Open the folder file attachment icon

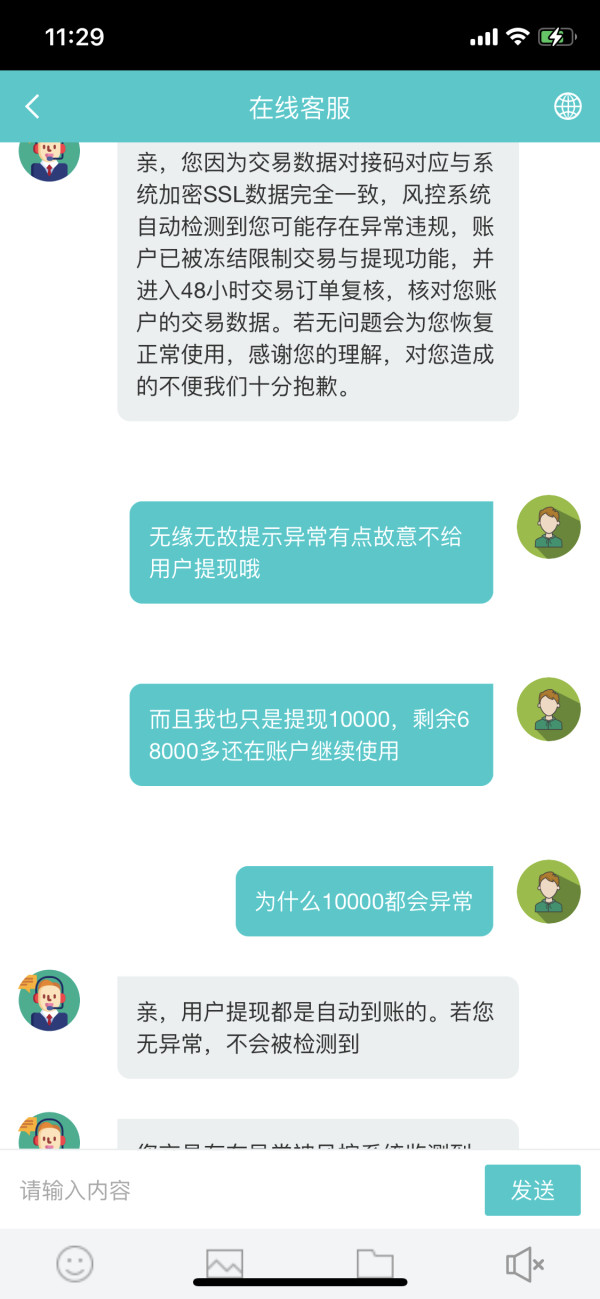tap(375, 1264)
